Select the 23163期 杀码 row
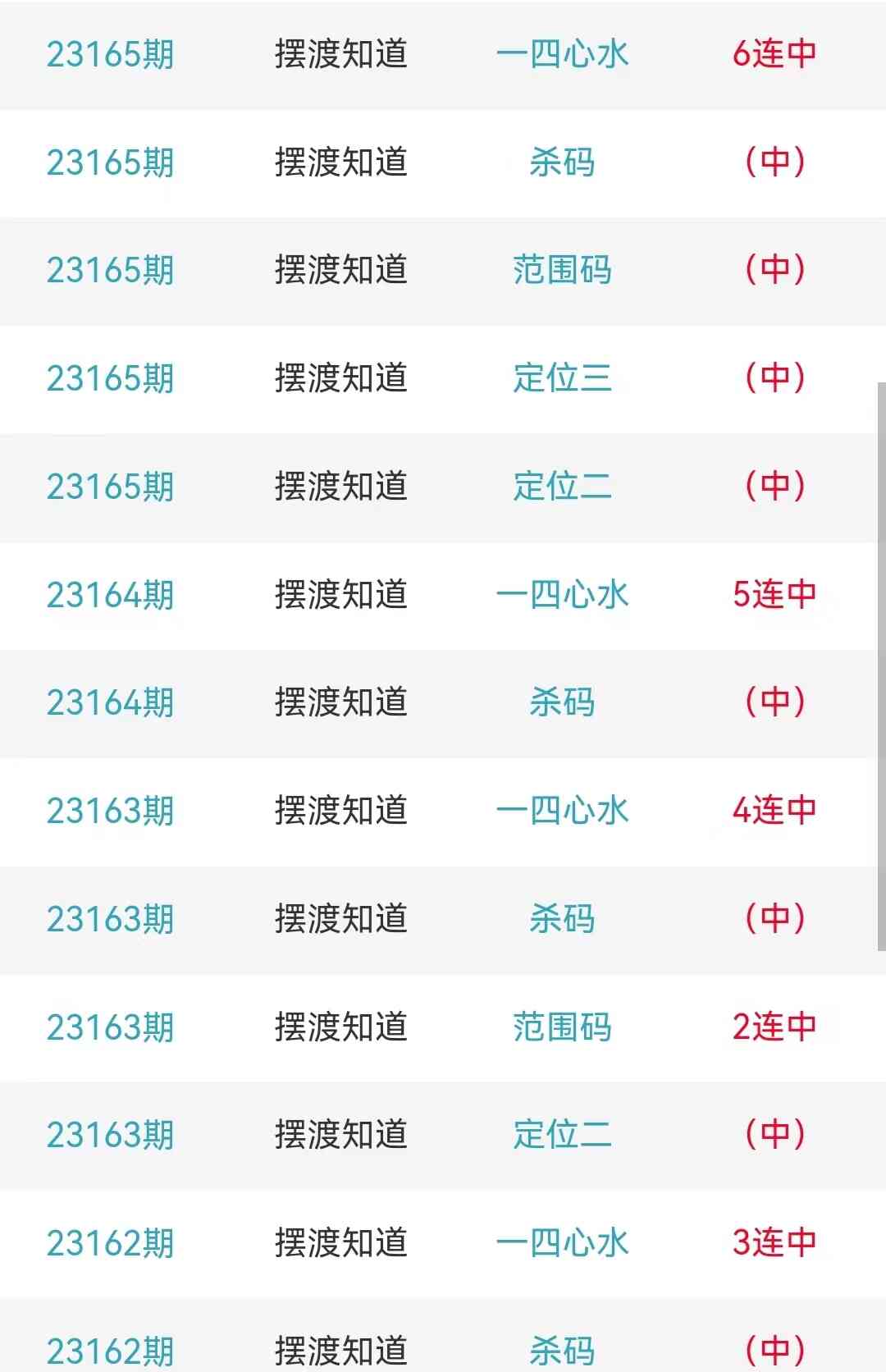Screen dimensions: 886x1372 click(x=562, y=919)
